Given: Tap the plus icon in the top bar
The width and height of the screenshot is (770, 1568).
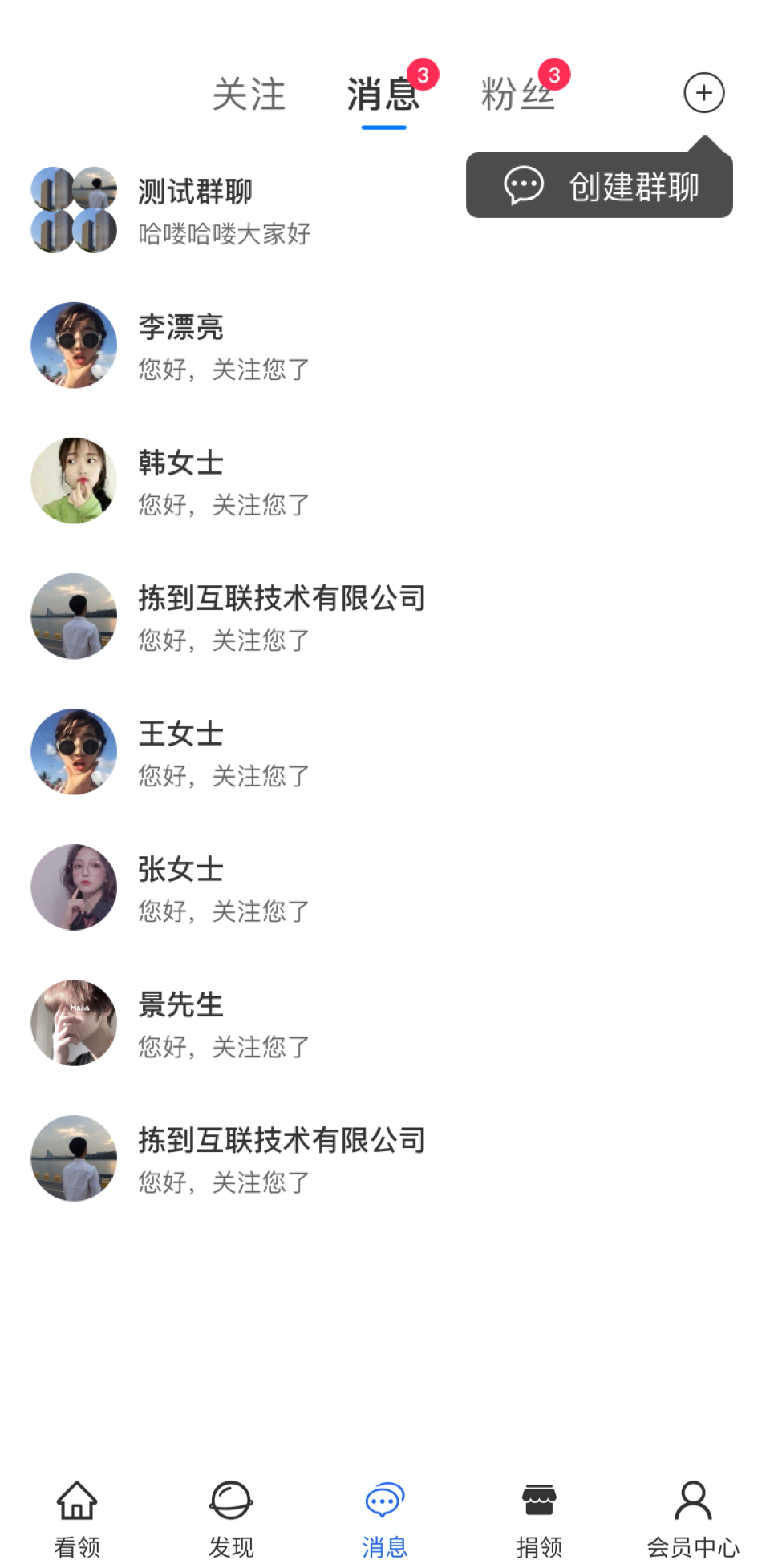Looking at the screenshot, I should 703,93.
